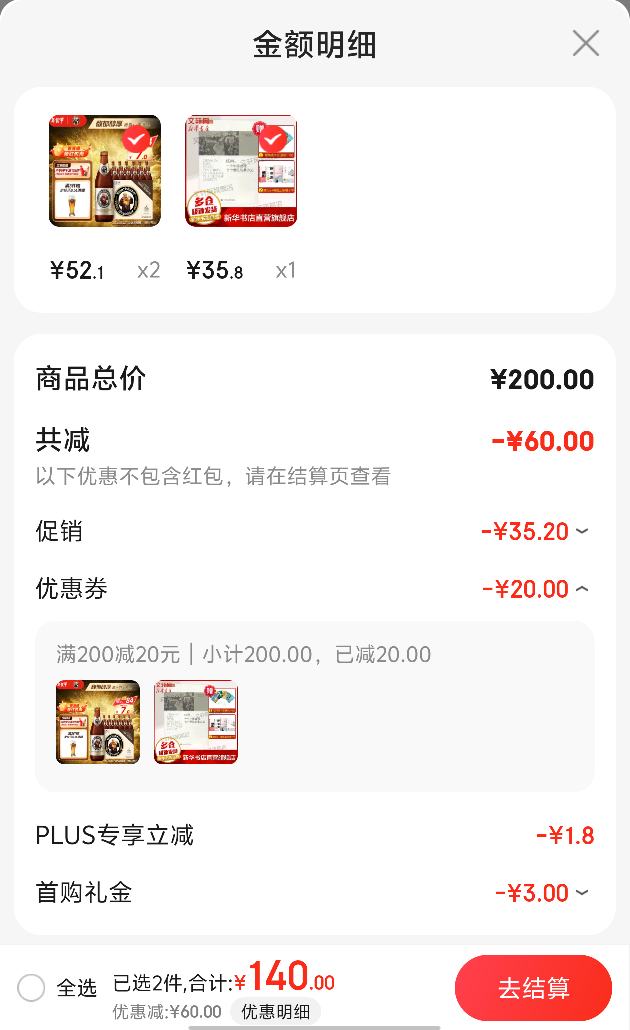Close the 金额明细 panel

tap(585, 44)
